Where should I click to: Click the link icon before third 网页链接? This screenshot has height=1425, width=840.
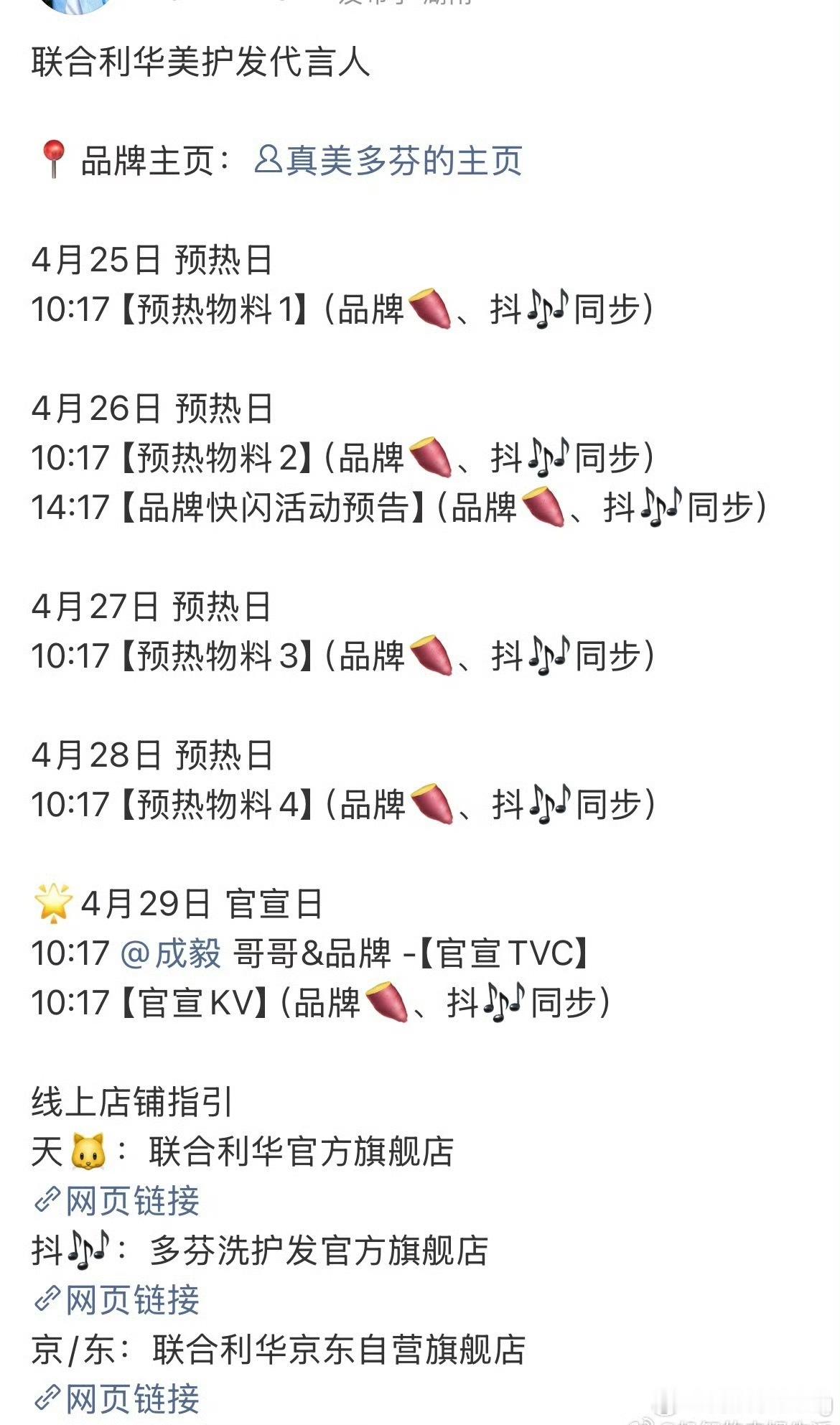click(x=47, y=1400)
